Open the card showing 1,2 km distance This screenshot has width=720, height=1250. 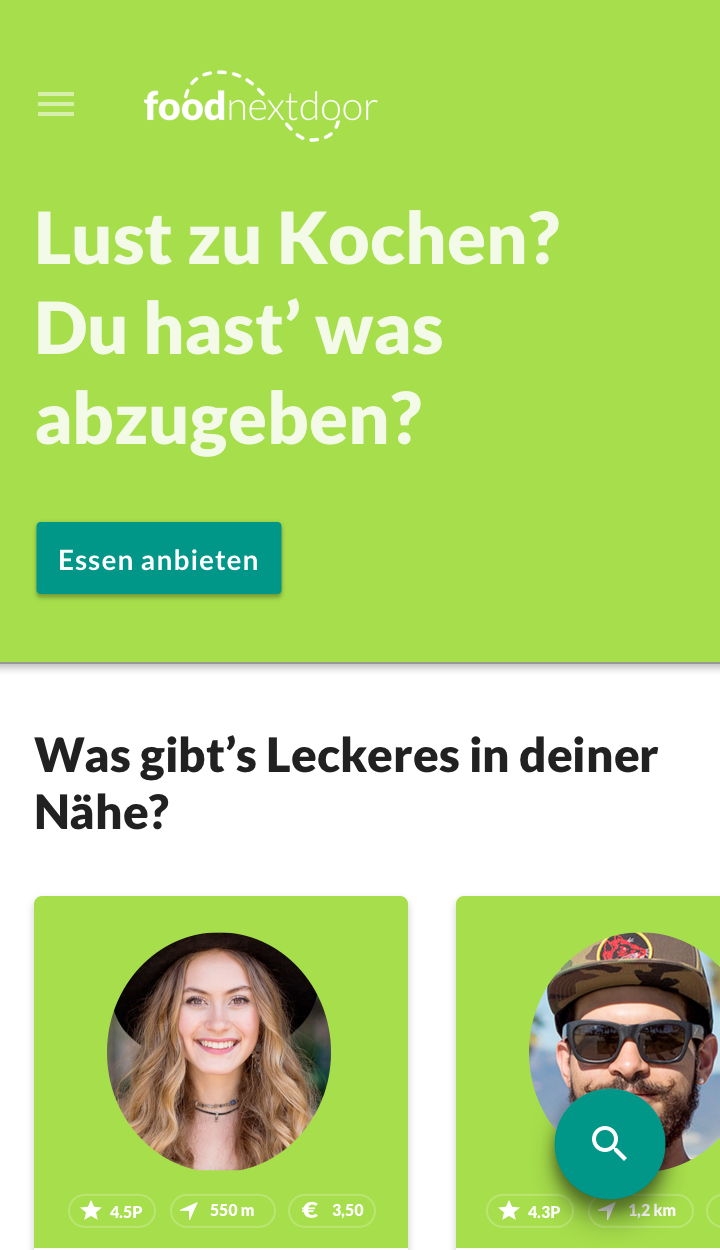click(x=588, y=1072)
